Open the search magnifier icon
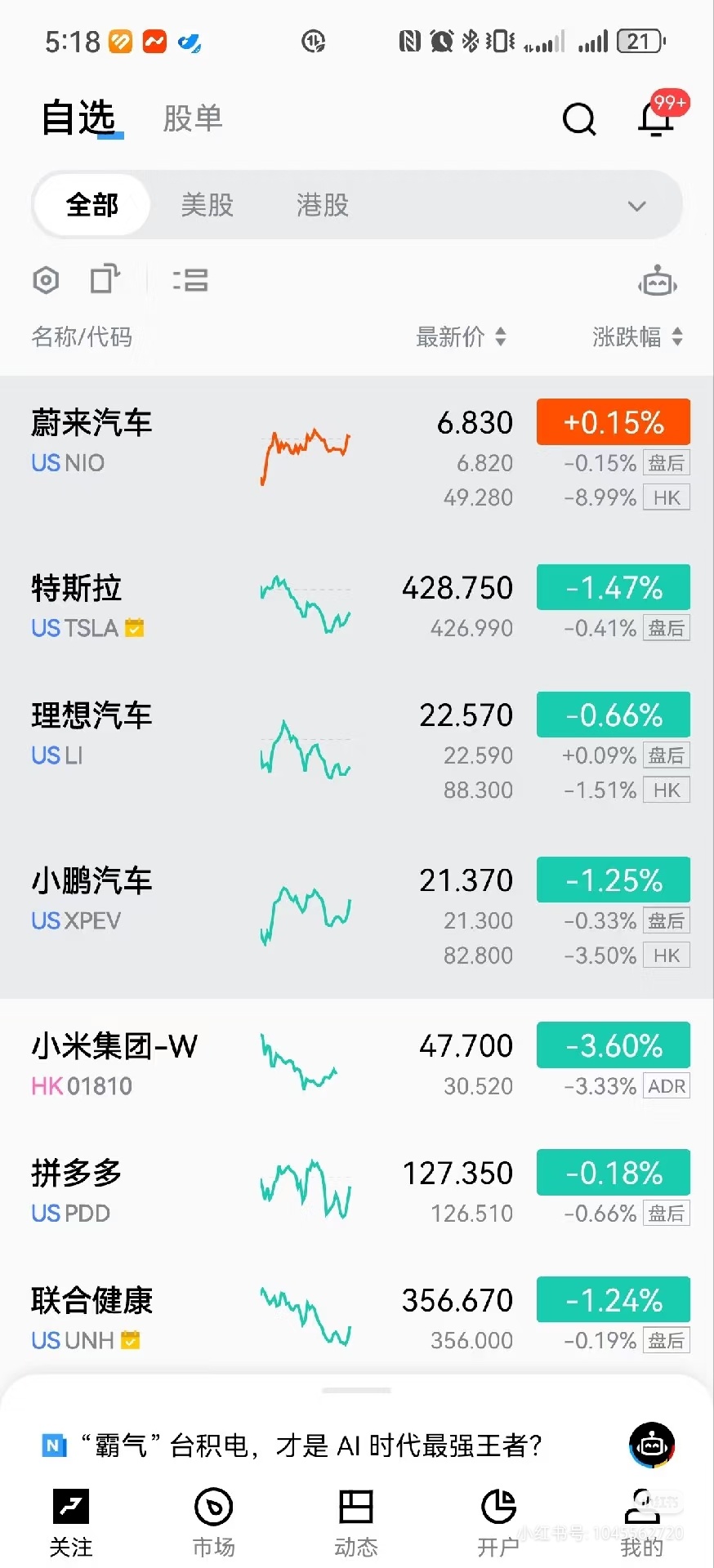Image resolution: width=714 pixels, height=1568 pixels. pyautogui.click(x=578, y=119)
